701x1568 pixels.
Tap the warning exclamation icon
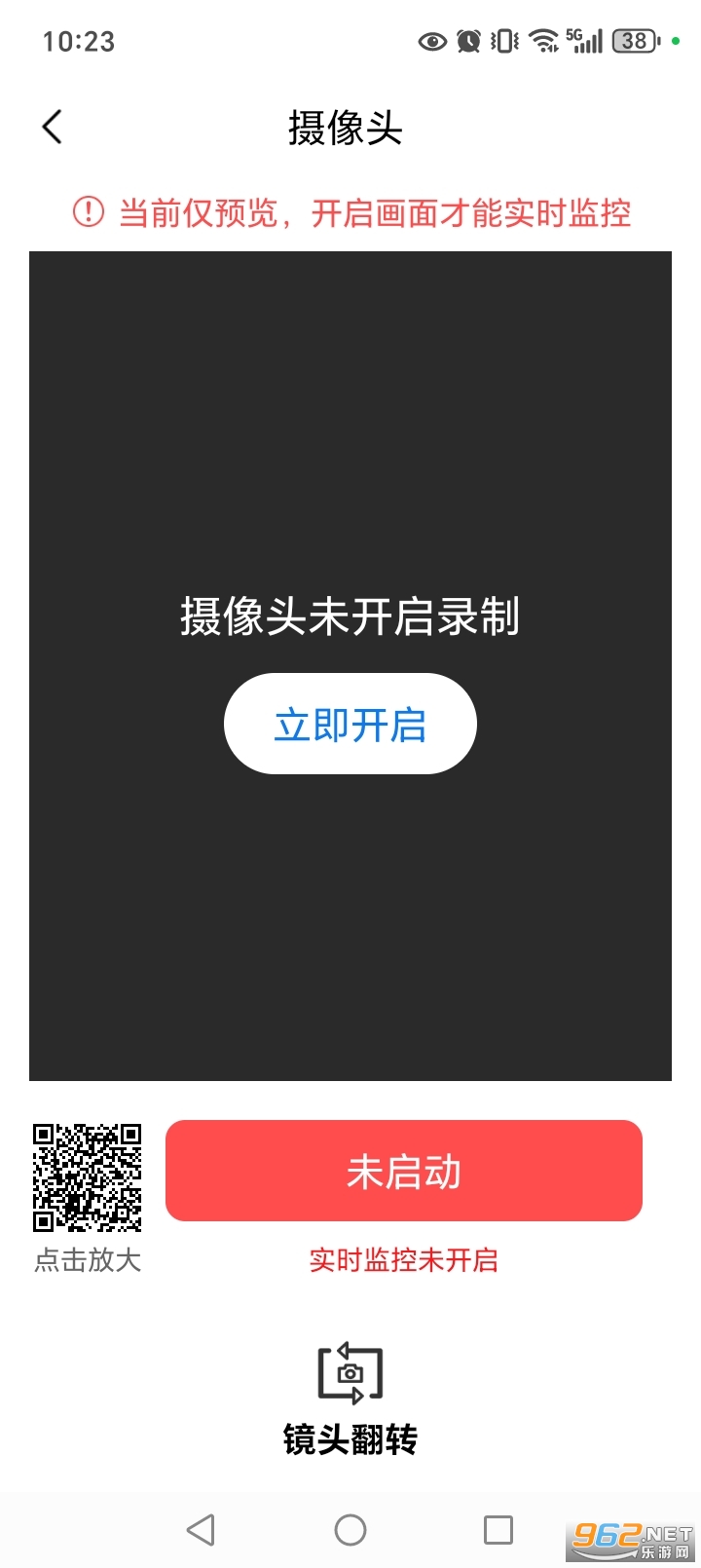click(87, 212)
